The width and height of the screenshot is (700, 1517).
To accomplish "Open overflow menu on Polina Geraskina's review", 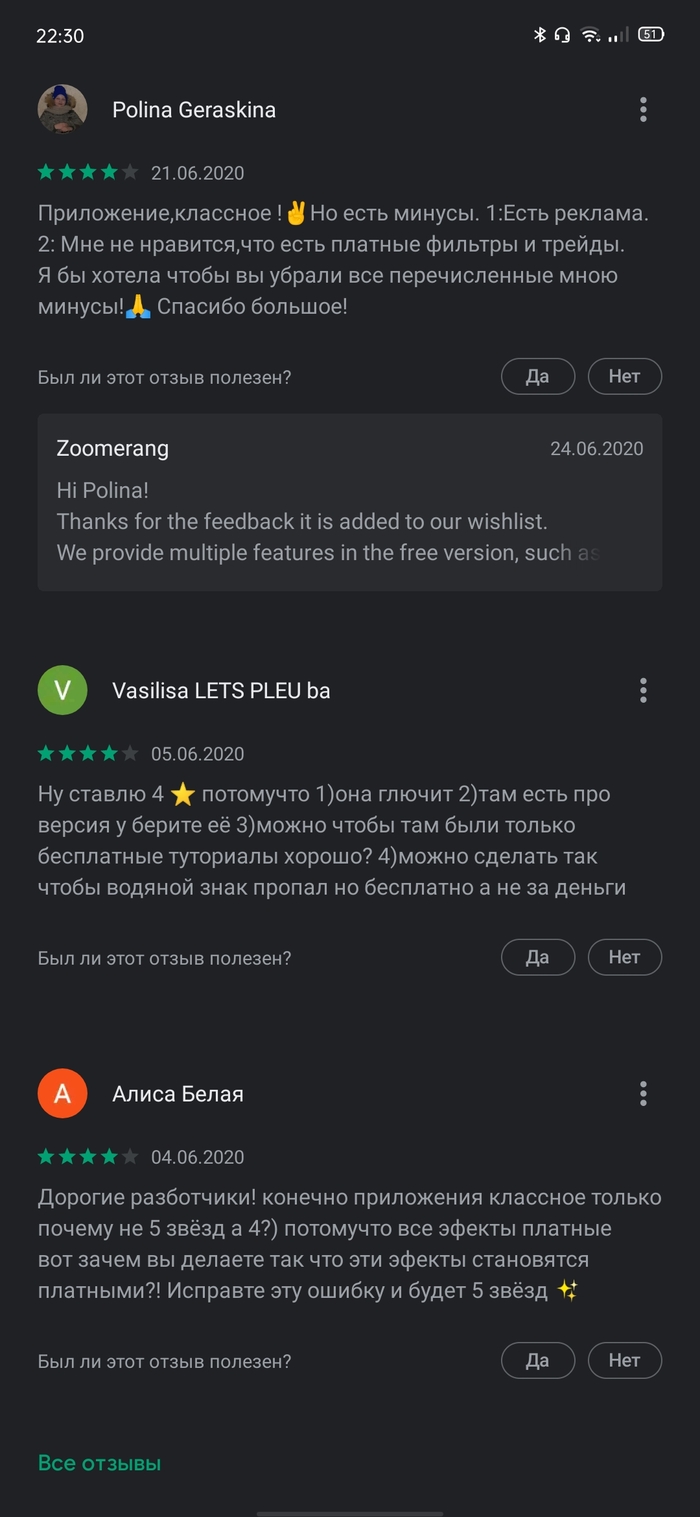I will (643, 110).
